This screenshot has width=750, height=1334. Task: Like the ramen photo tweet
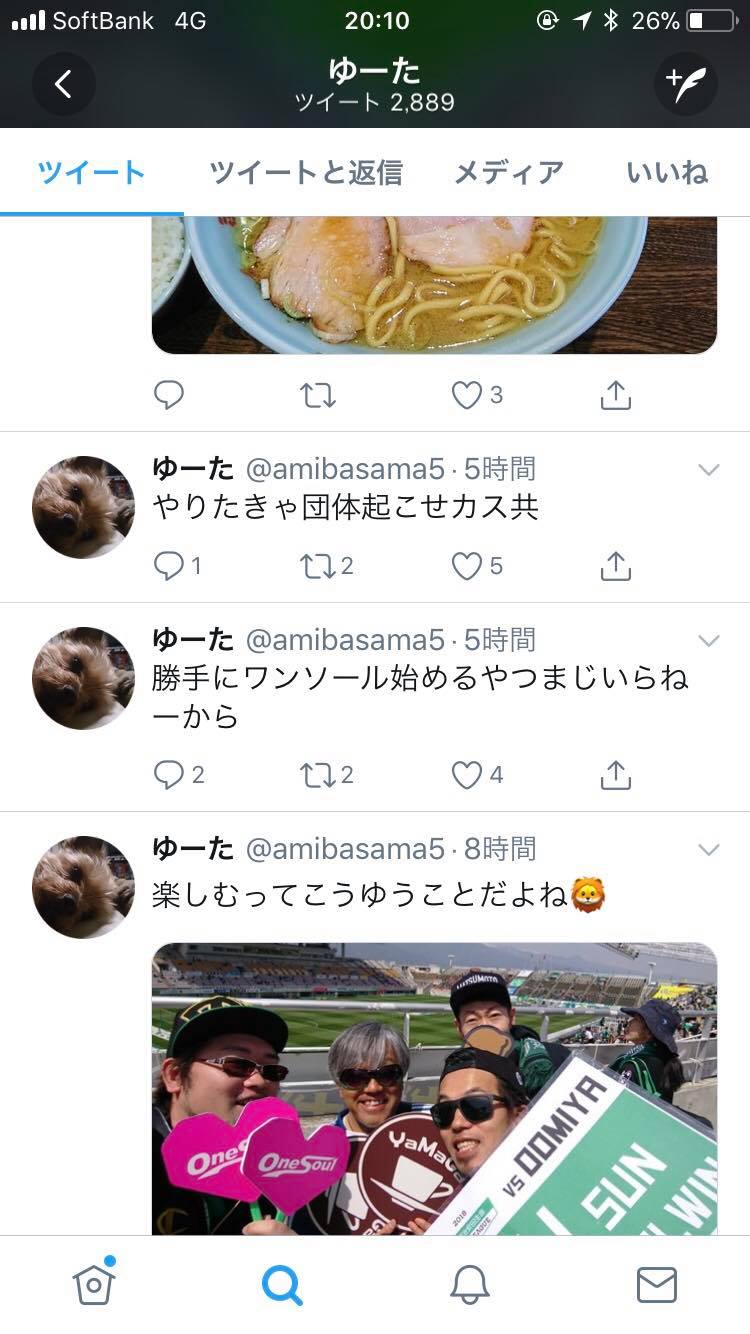click(x=467, y=396)
